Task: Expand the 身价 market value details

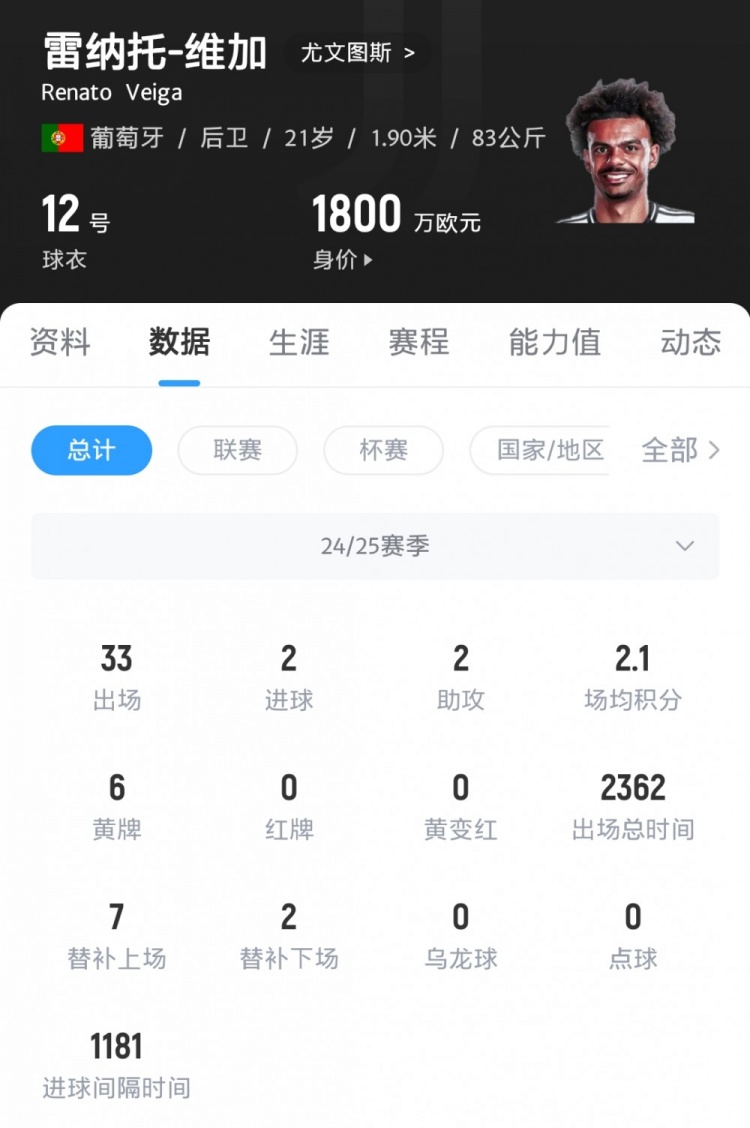Action: click(343, 260)
